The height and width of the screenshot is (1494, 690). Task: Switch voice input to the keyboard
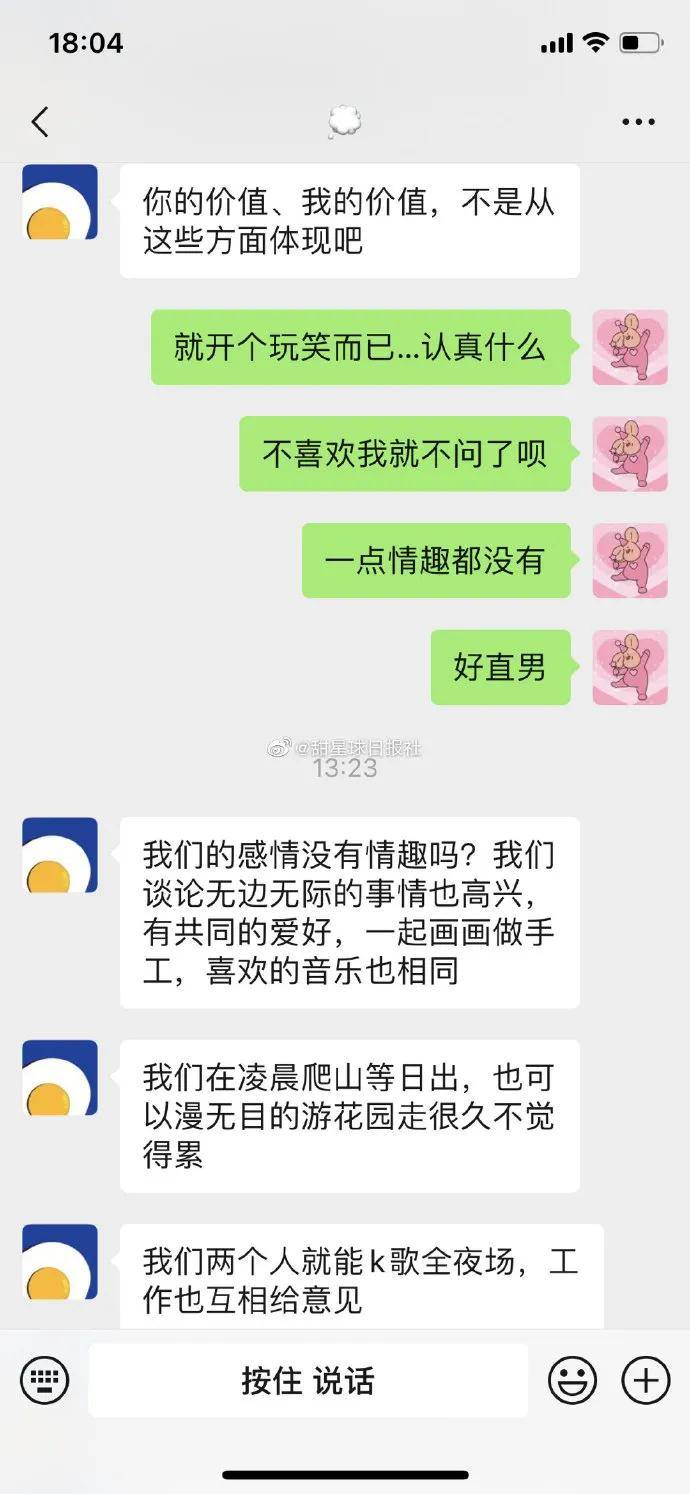pyautogui.click(x=45, y=1381)
